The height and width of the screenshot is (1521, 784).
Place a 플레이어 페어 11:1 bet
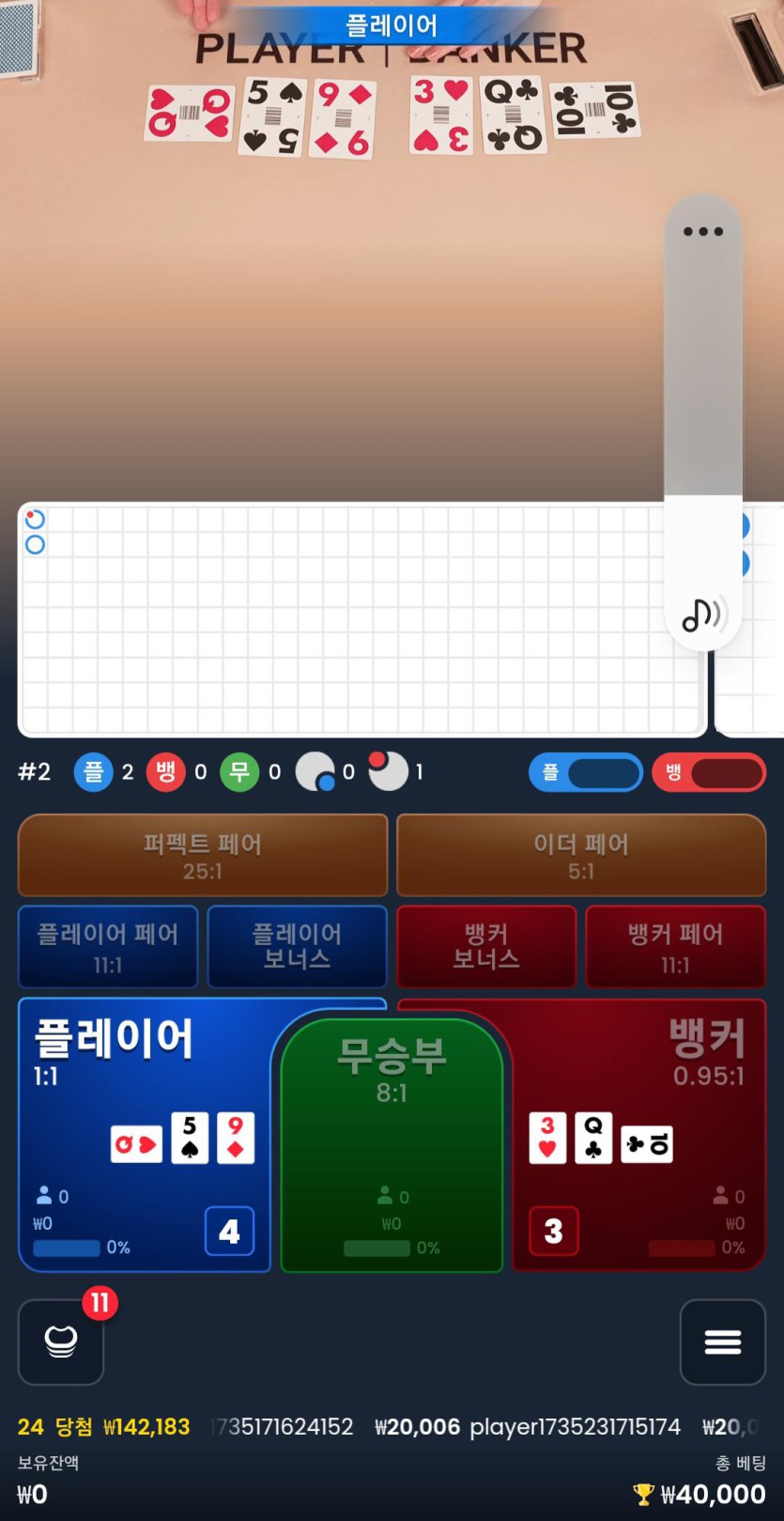(x=108, y=946)
